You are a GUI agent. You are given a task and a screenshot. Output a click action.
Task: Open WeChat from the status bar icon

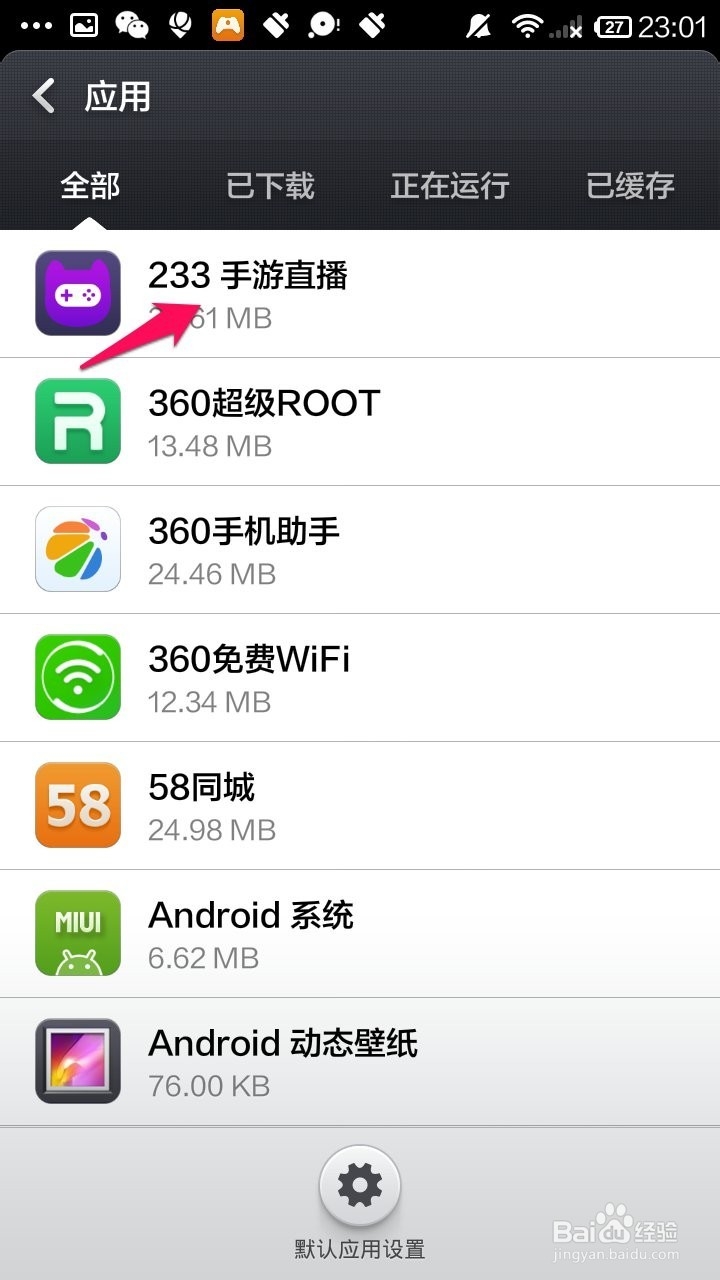pyautogui.click(x=131, y=25)
